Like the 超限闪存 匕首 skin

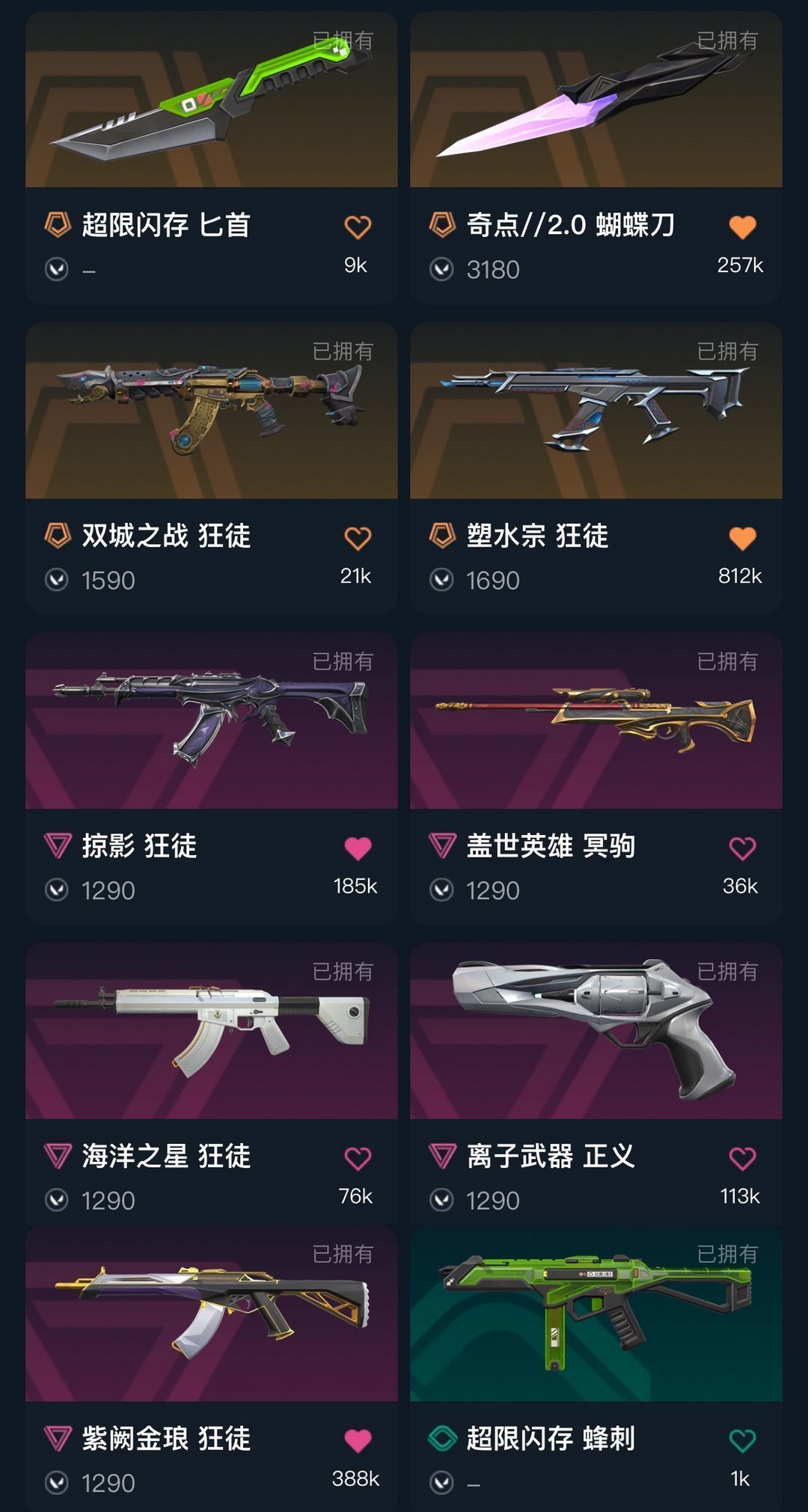pyautogui.click(x=358, y=227)
